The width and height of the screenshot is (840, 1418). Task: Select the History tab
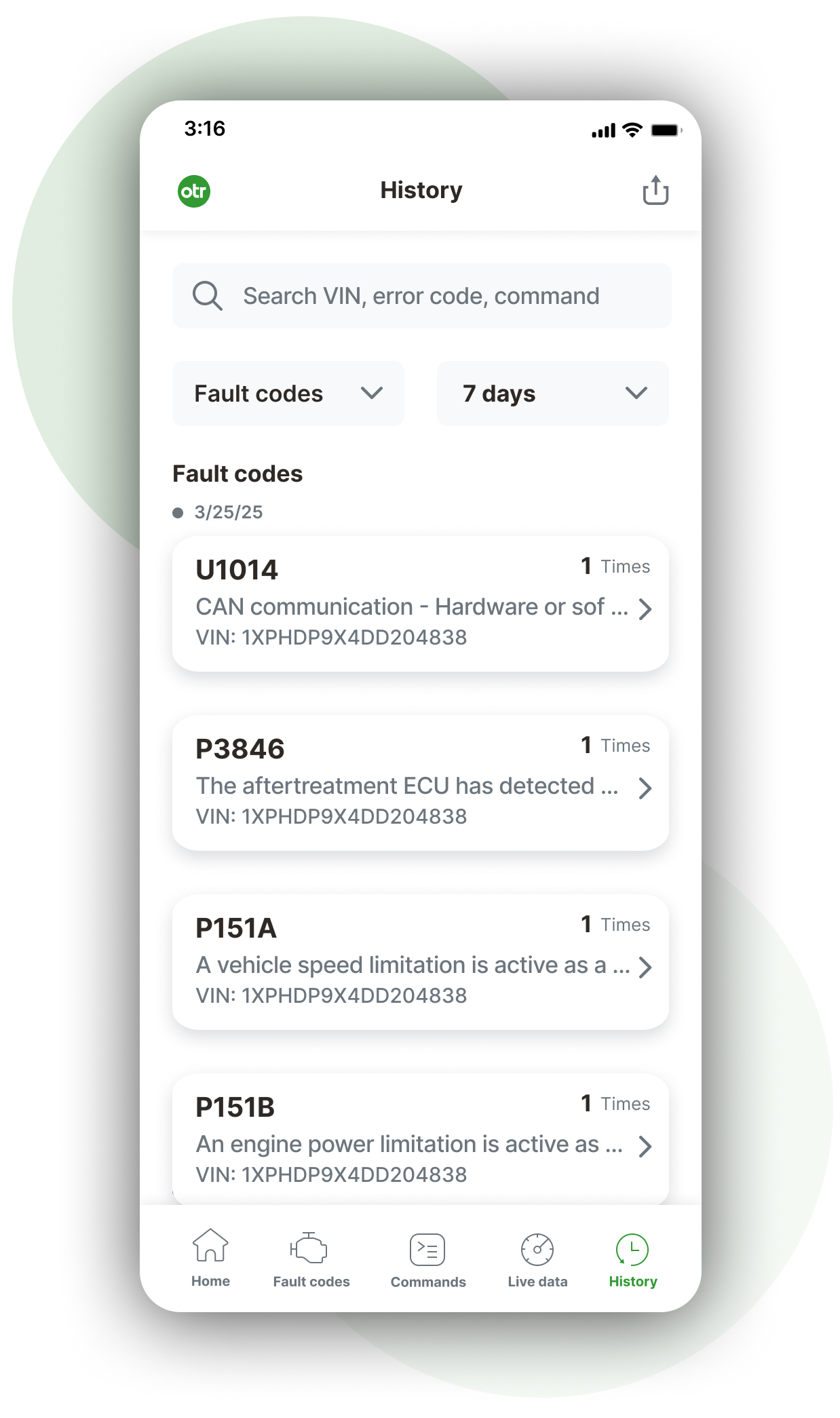coord(632,1259)
